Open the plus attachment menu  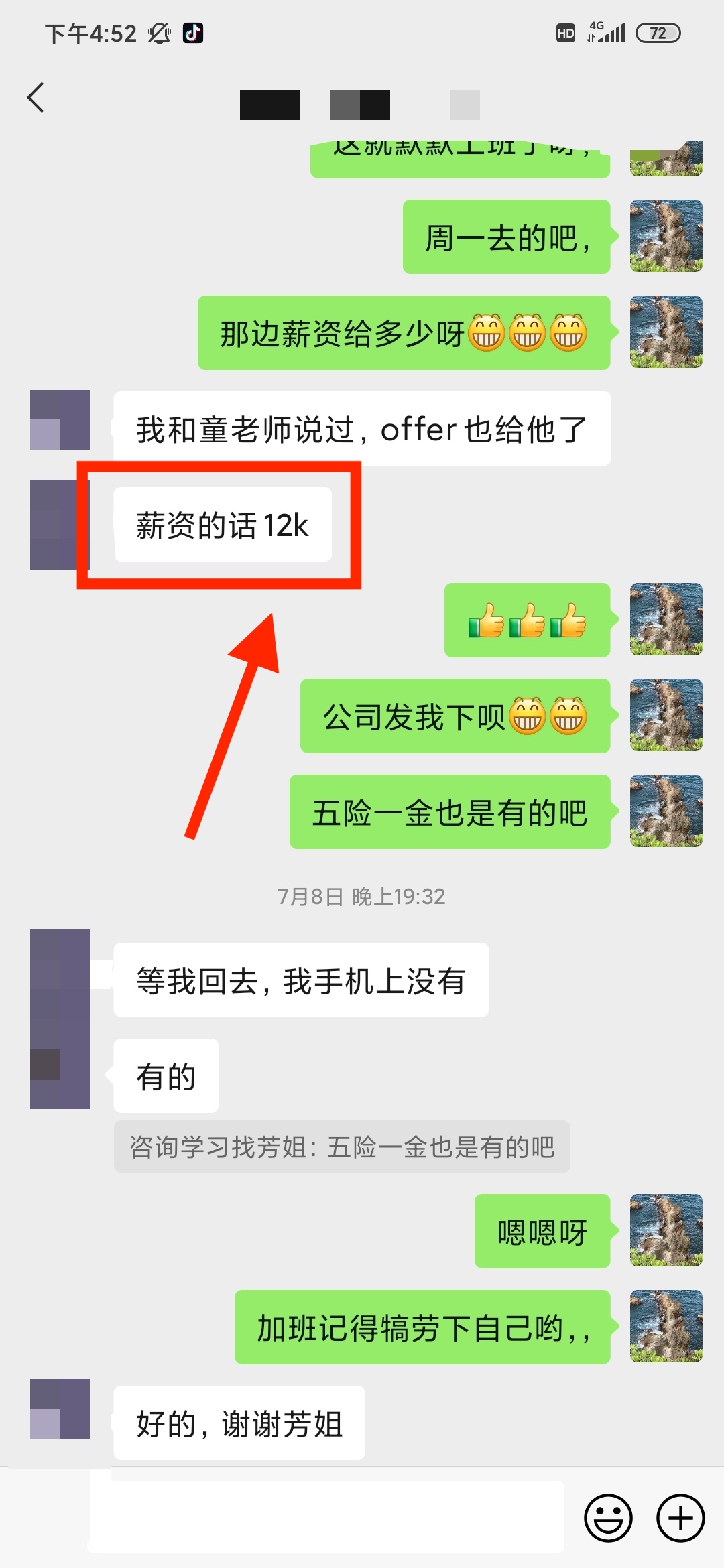(x=680, y=1518)
